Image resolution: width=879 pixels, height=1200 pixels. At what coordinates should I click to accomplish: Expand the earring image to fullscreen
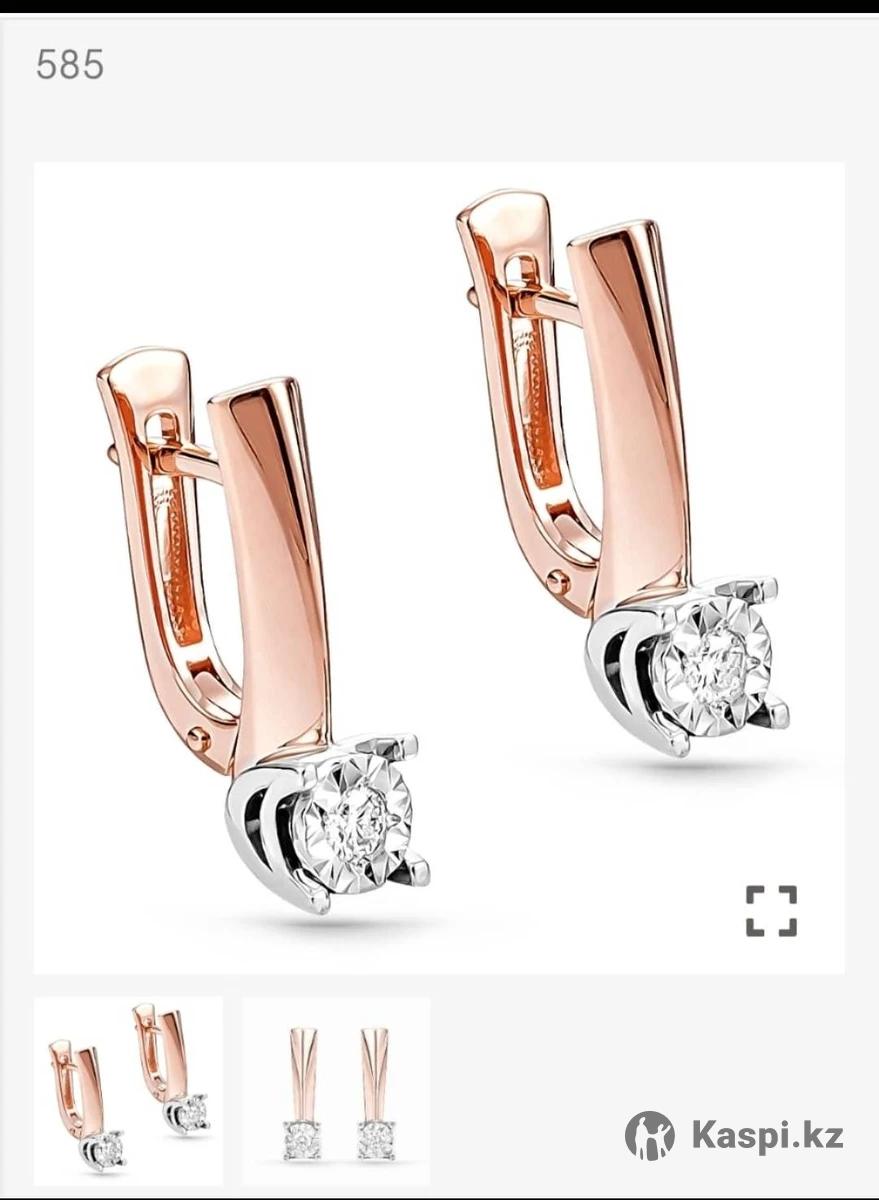tap(771, 911)
